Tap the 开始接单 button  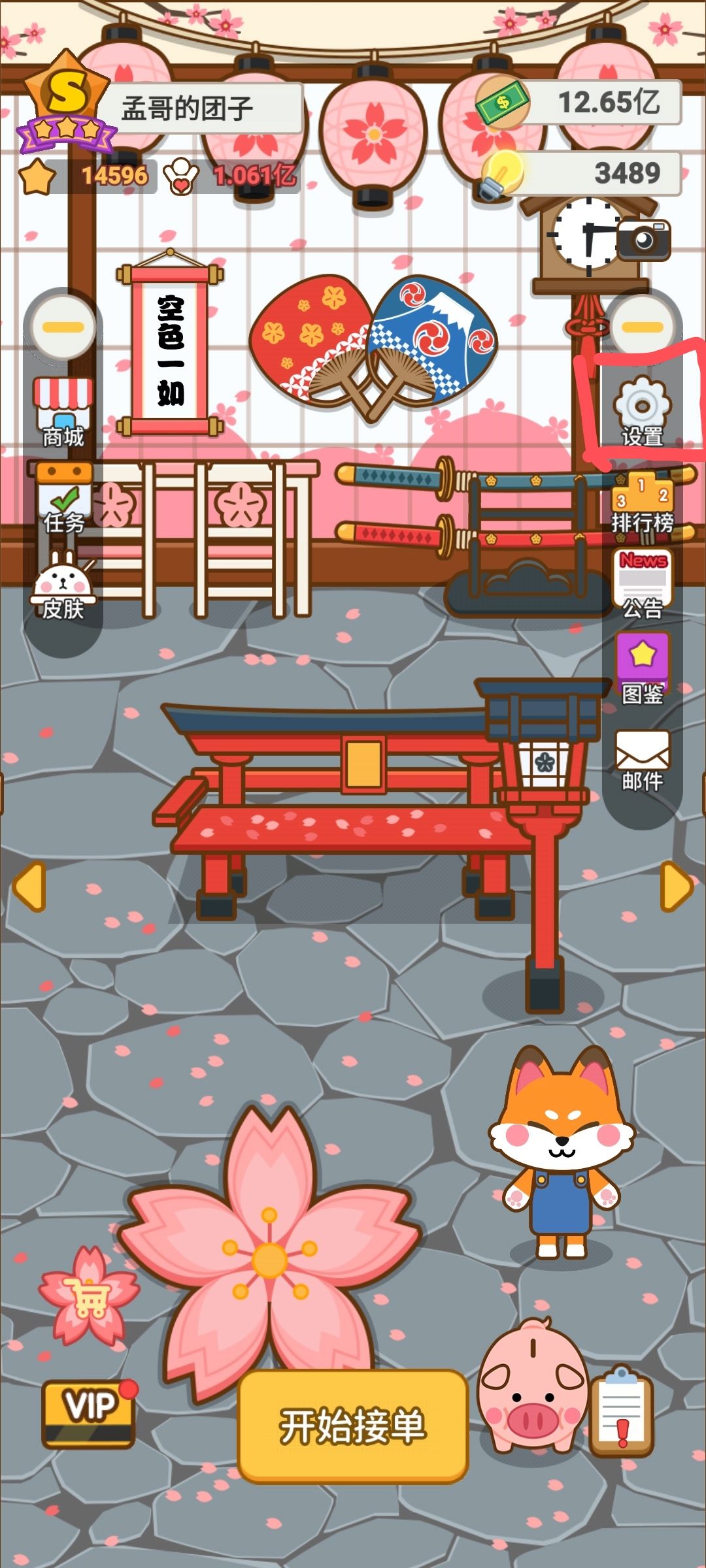point(353,1426)
